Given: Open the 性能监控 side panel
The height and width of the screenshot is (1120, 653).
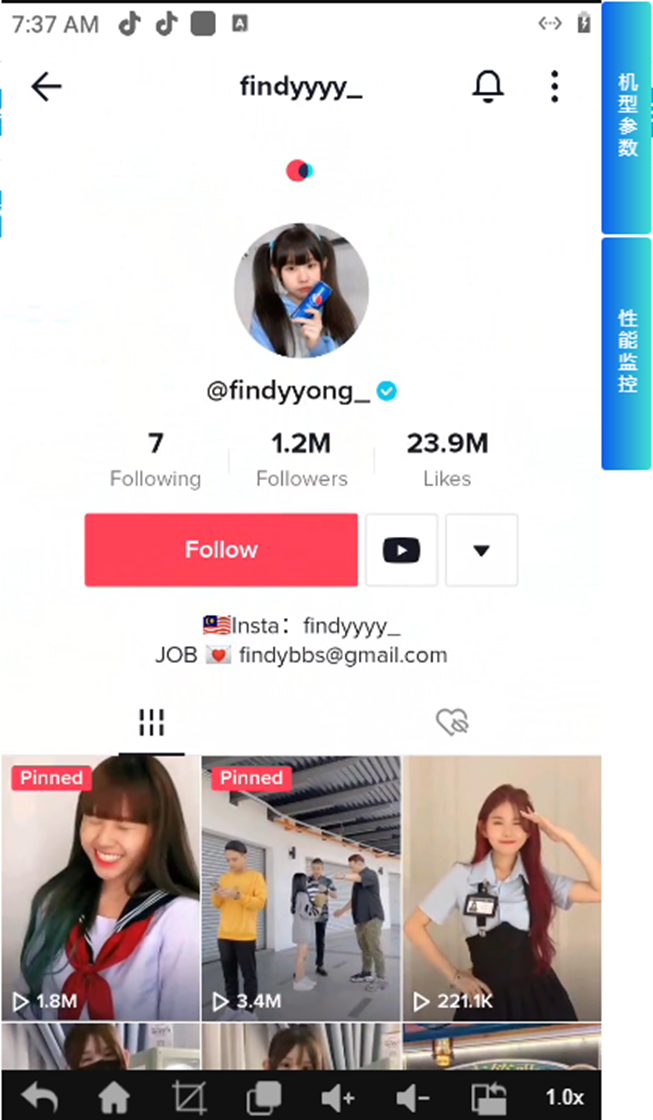Looking at the screenshot, I should [627, 352].
